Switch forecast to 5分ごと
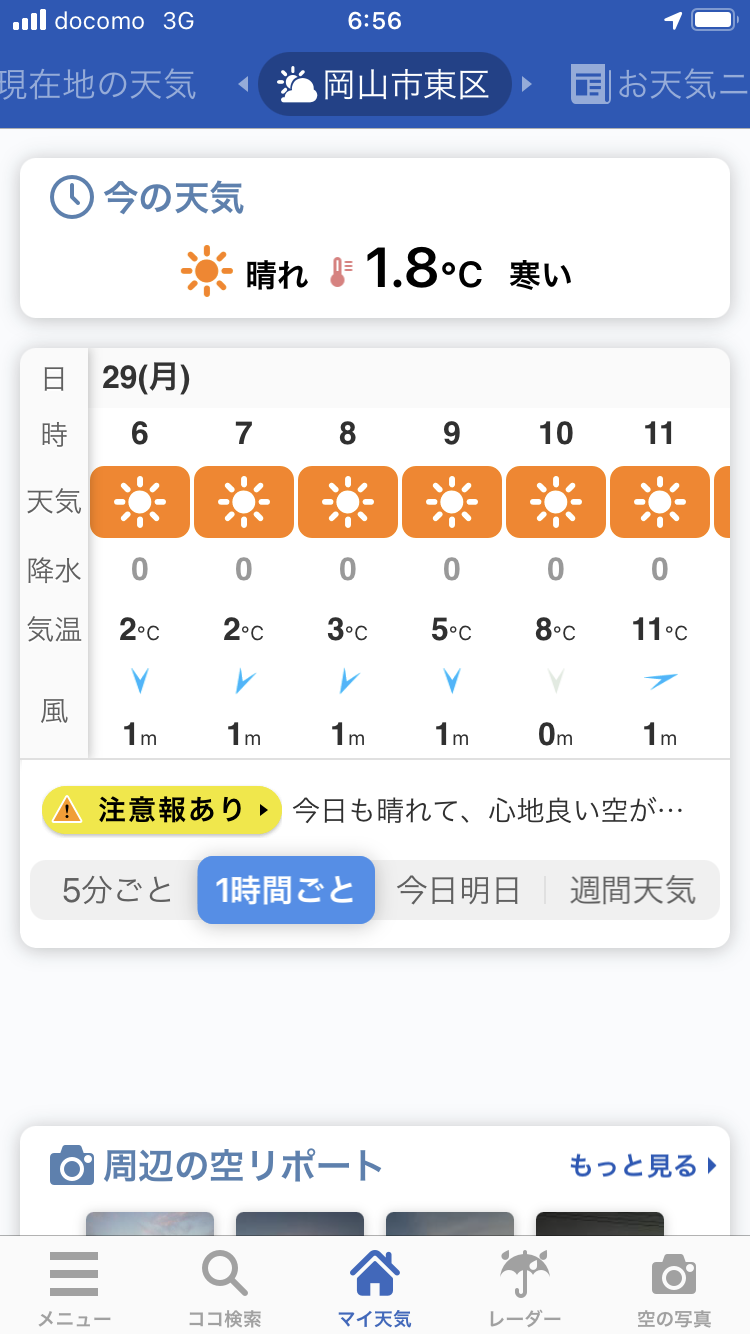 [x=117, y=890]
